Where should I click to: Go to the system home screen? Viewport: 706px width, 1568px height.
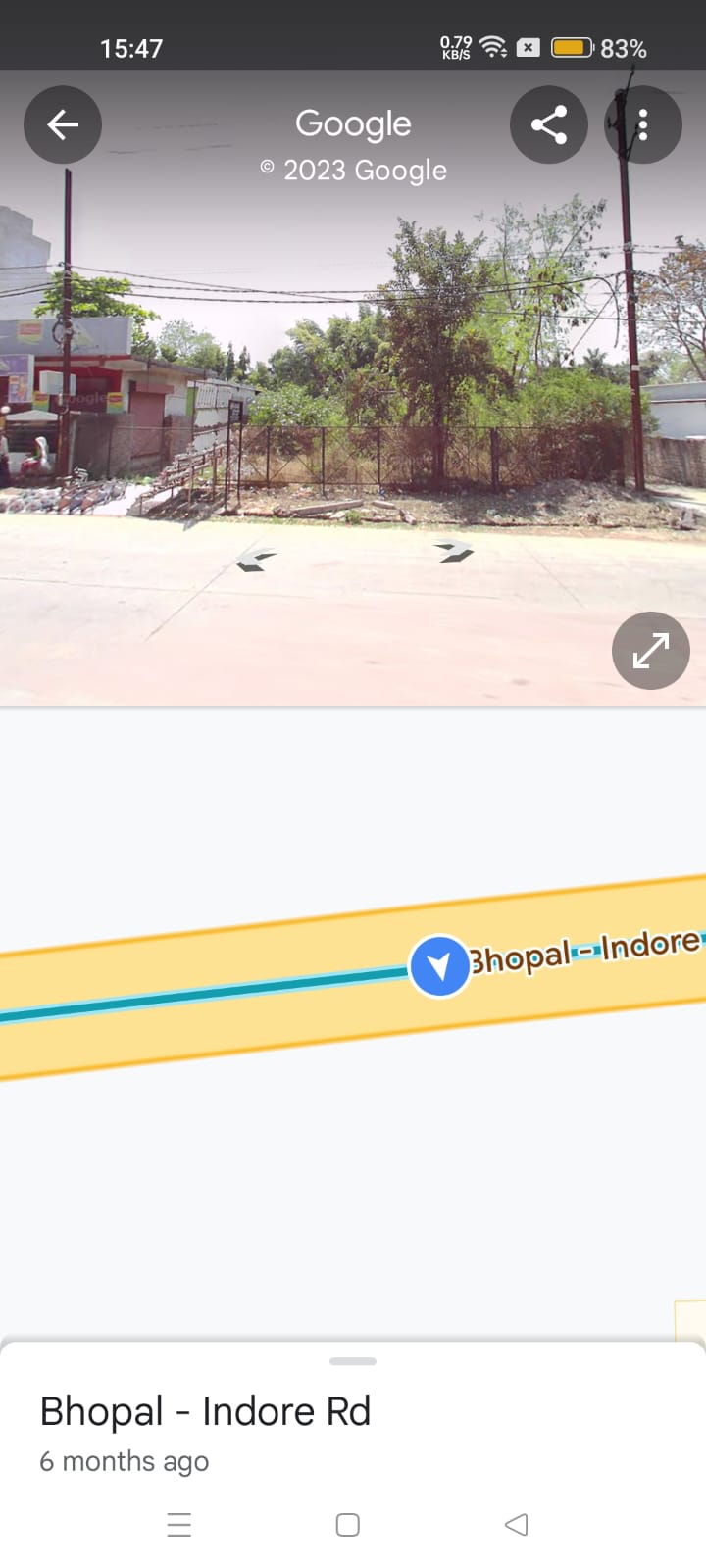pyautogui.click(x=348, y=1525)
